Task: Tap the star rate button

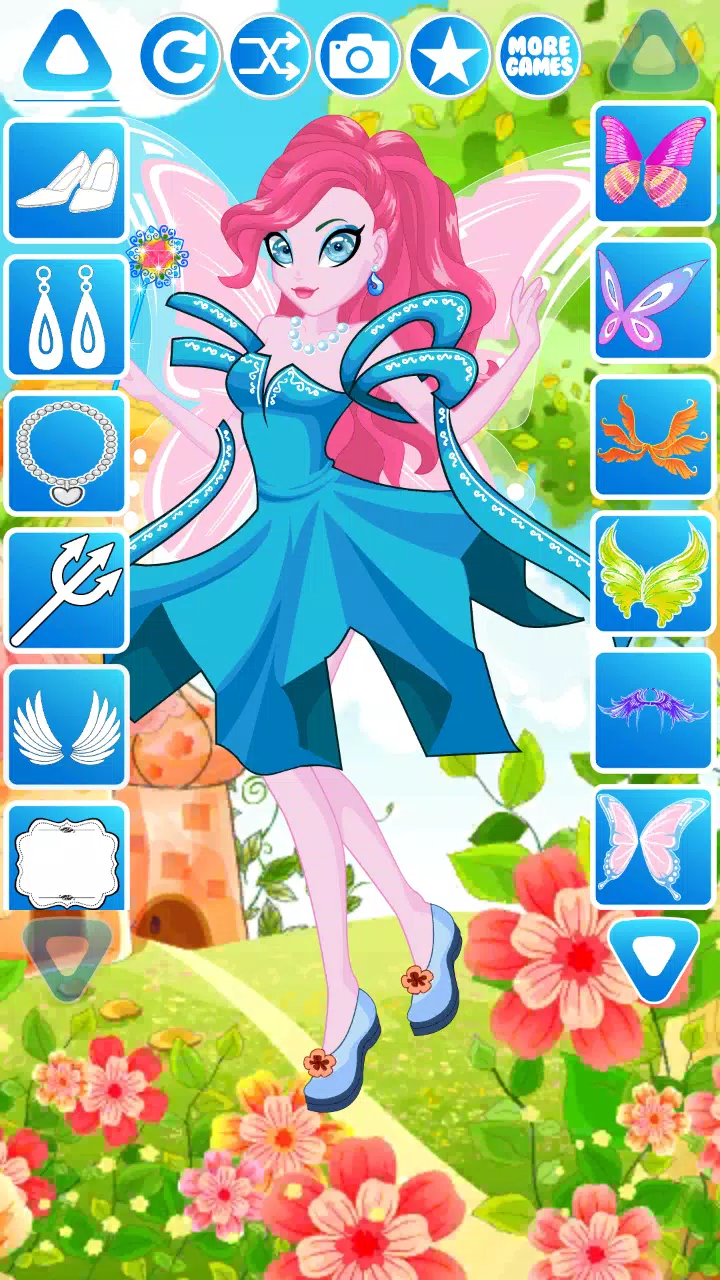Action: tap(448, 56)
